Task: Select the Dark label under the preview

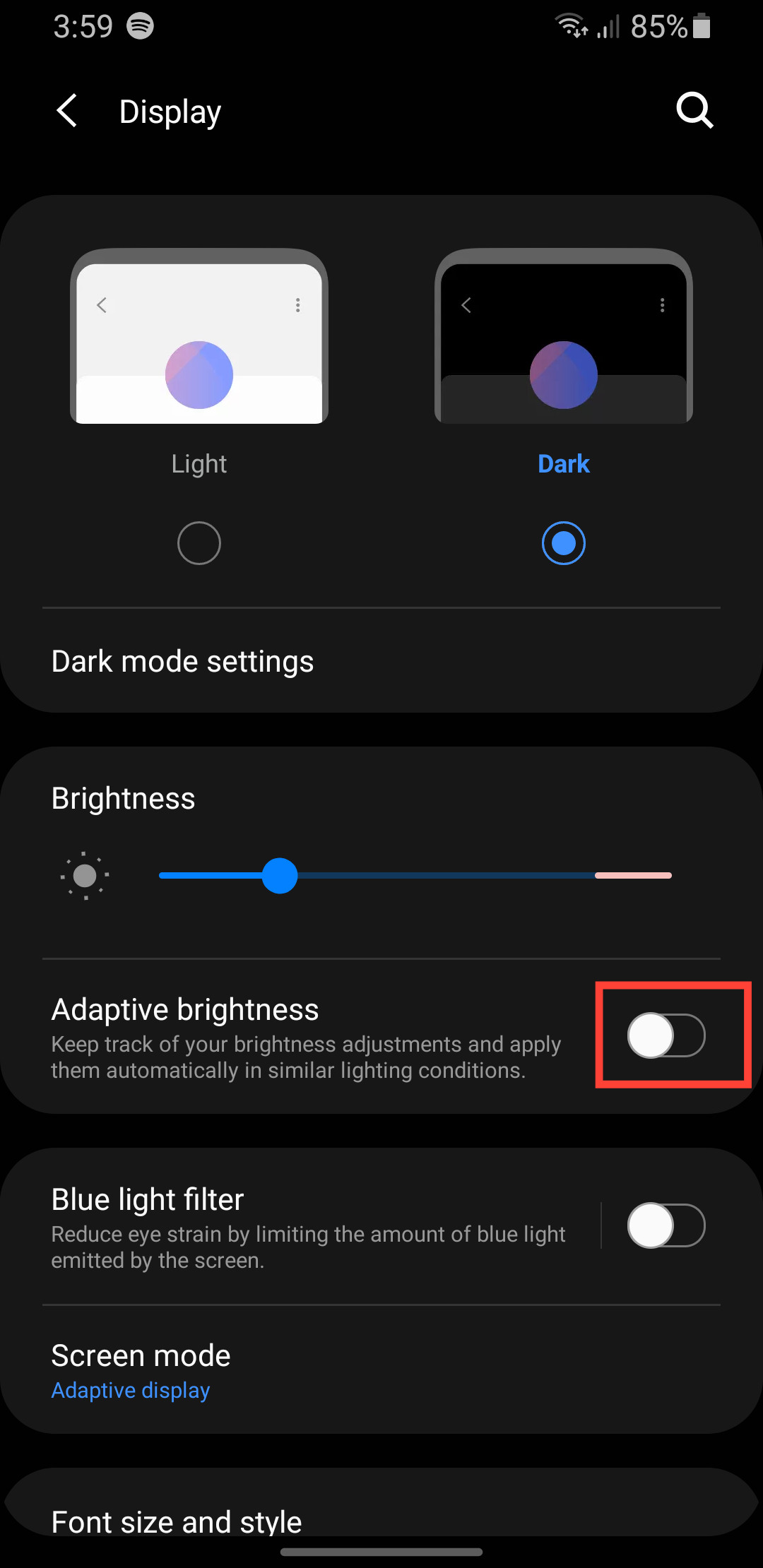Action: tap(563, 463)
